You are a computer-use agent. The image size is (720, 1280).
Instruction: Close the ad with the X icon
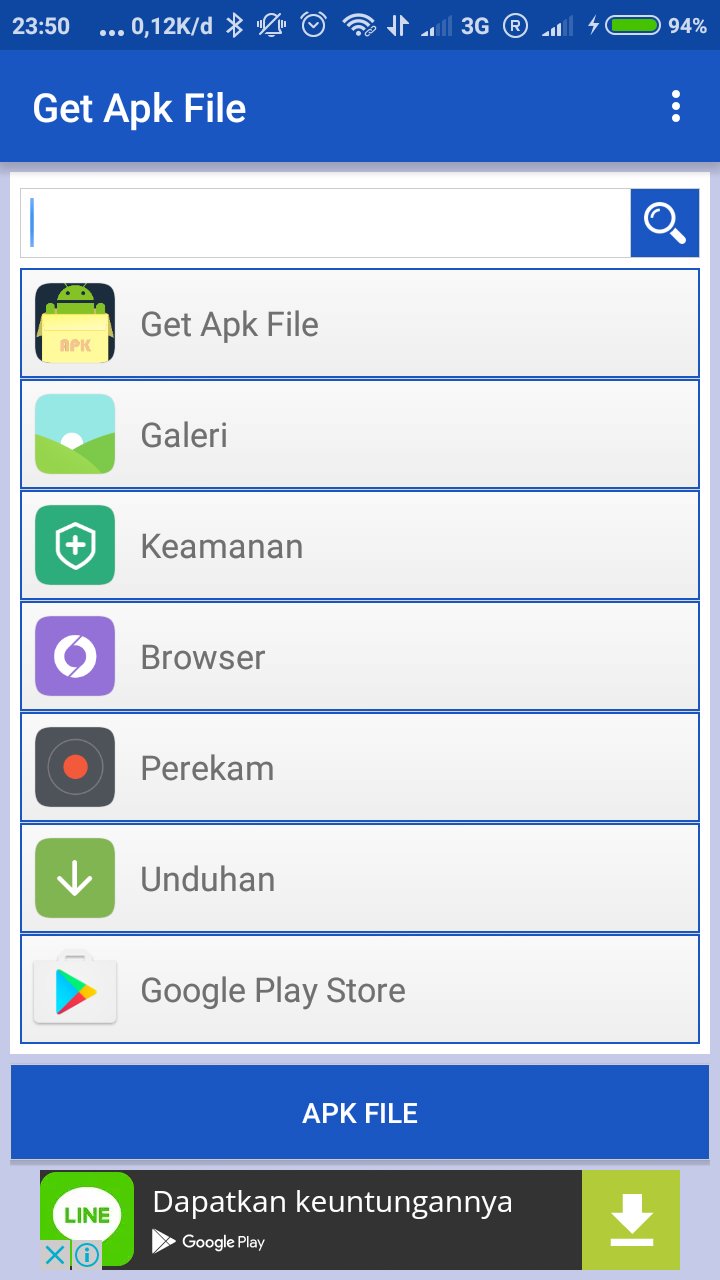[56, 1254]
